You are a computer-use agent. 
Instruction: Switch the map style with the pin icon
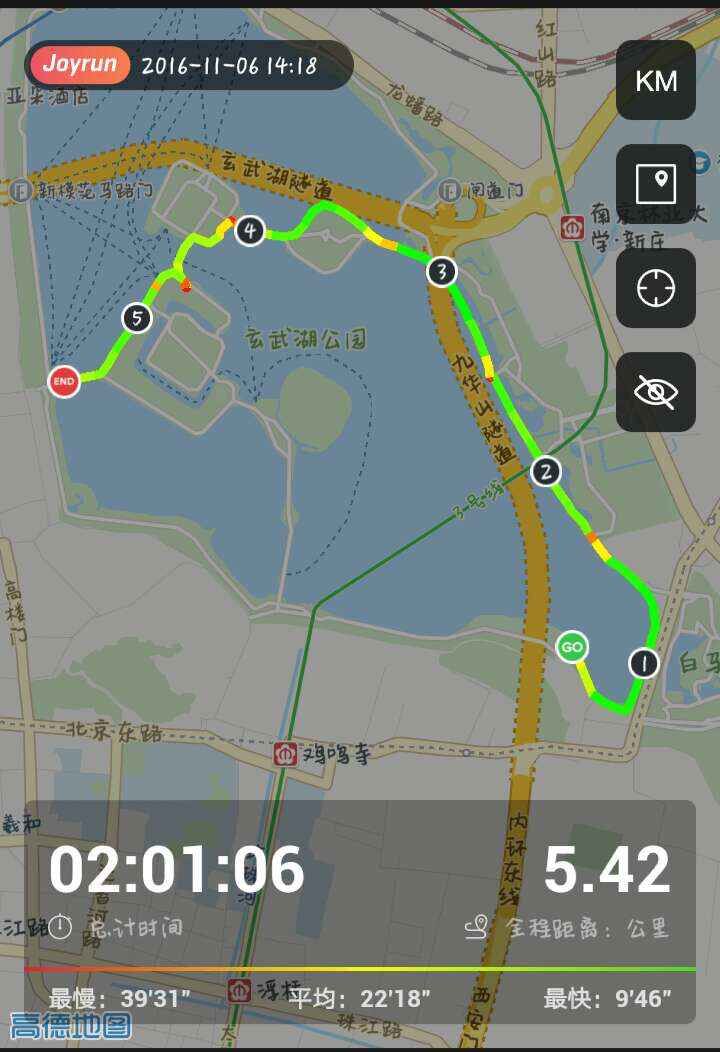tap(656, 185)
